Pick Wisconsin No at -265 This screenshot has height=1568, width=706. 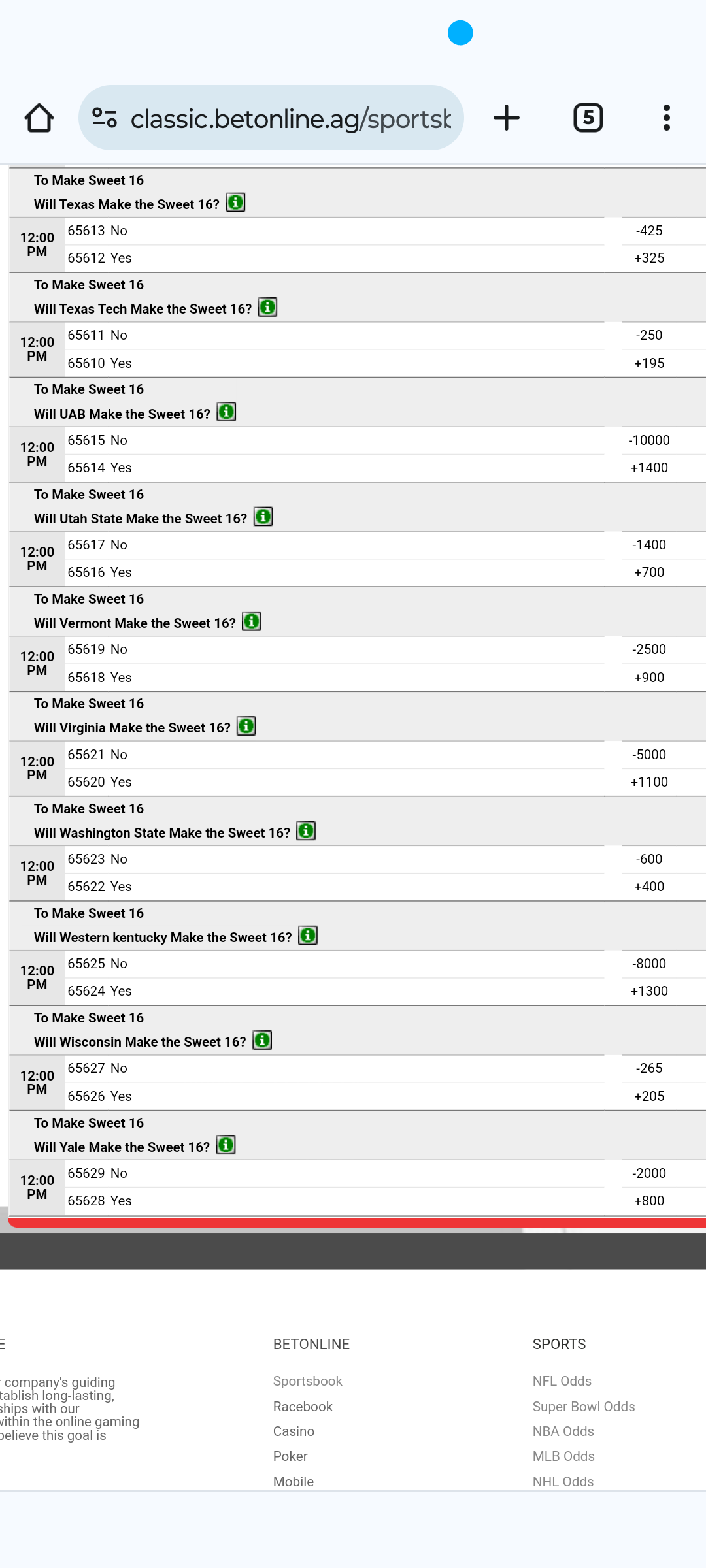648,1068
